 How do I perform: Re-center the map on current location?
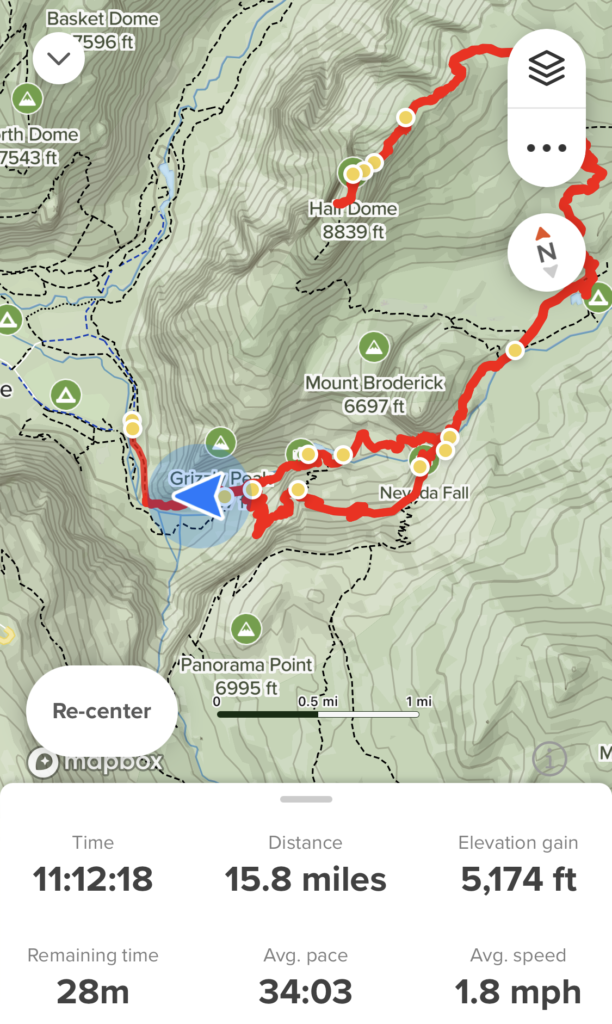[102, 711]
